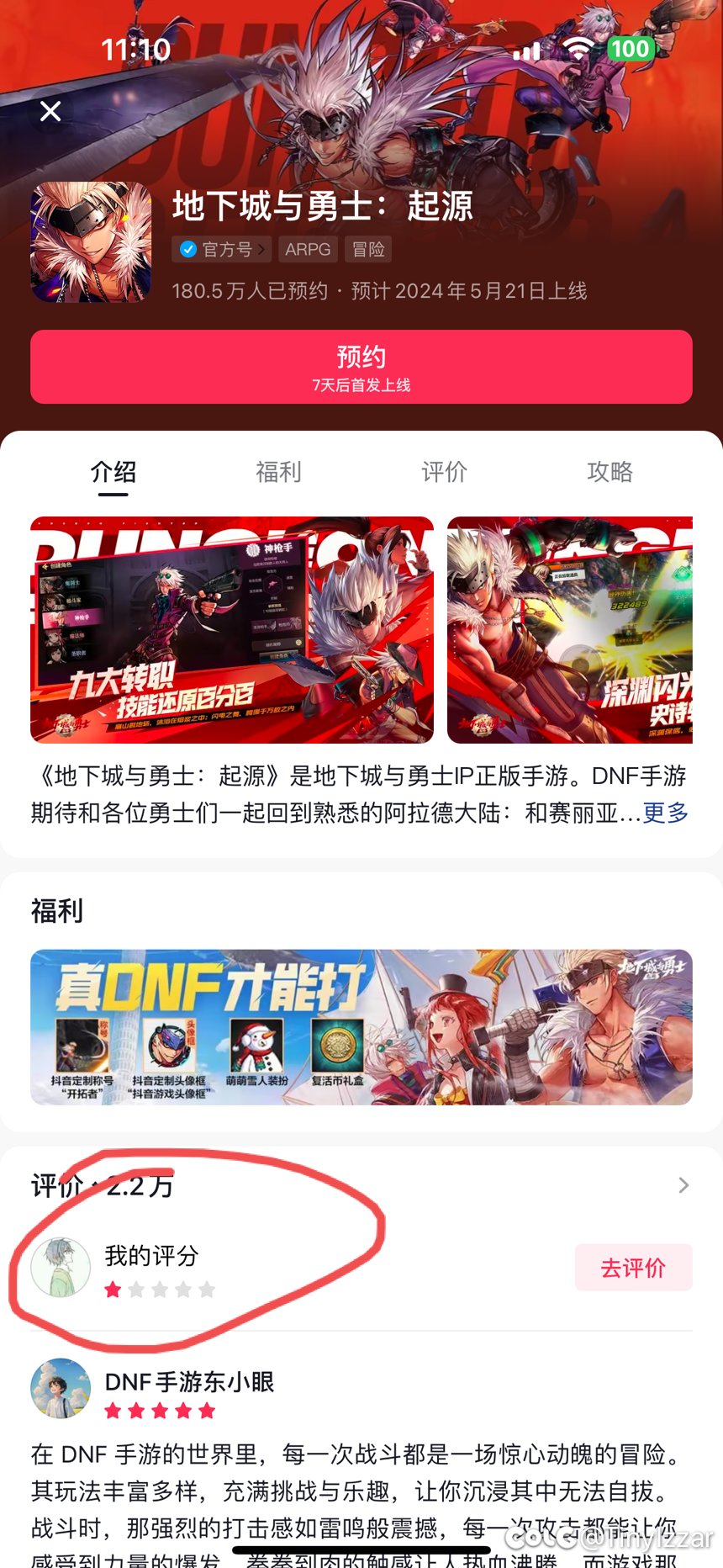Screen dimensions: 723x1568
Task: Expand the description with 更多
Action: click(665, 813)
